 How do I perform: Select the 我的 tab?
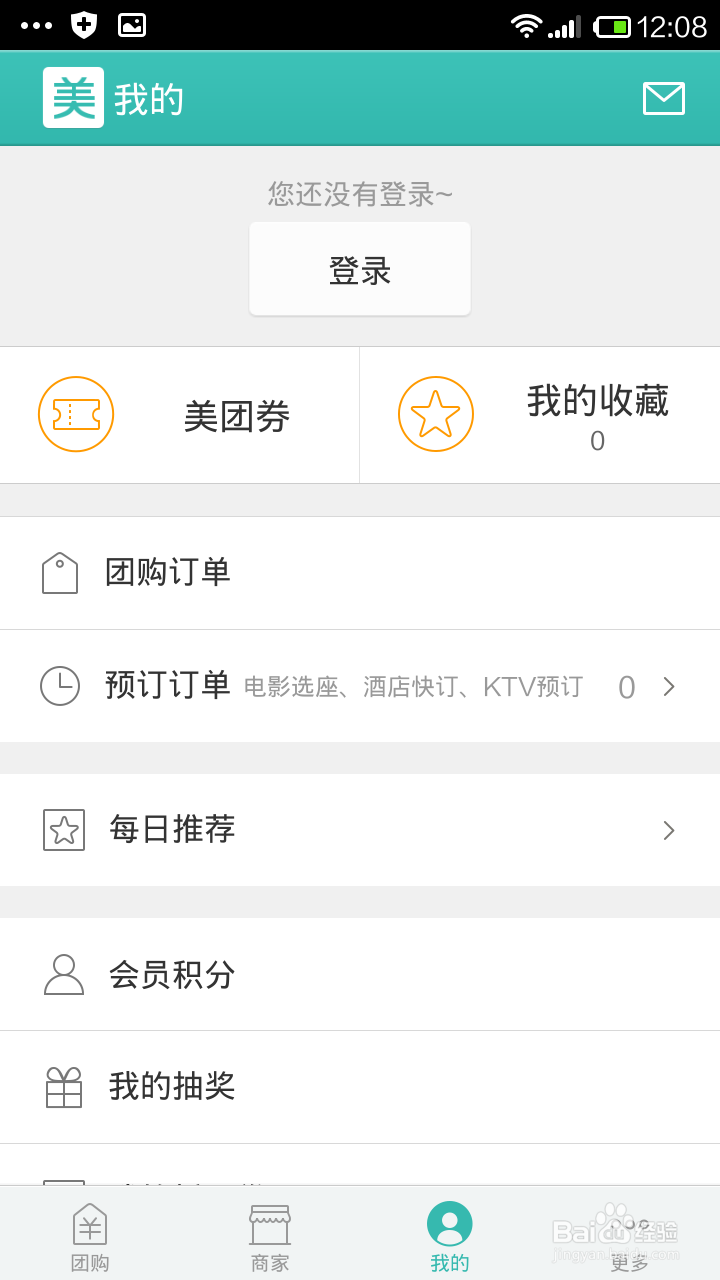(x=450, y=1236)
